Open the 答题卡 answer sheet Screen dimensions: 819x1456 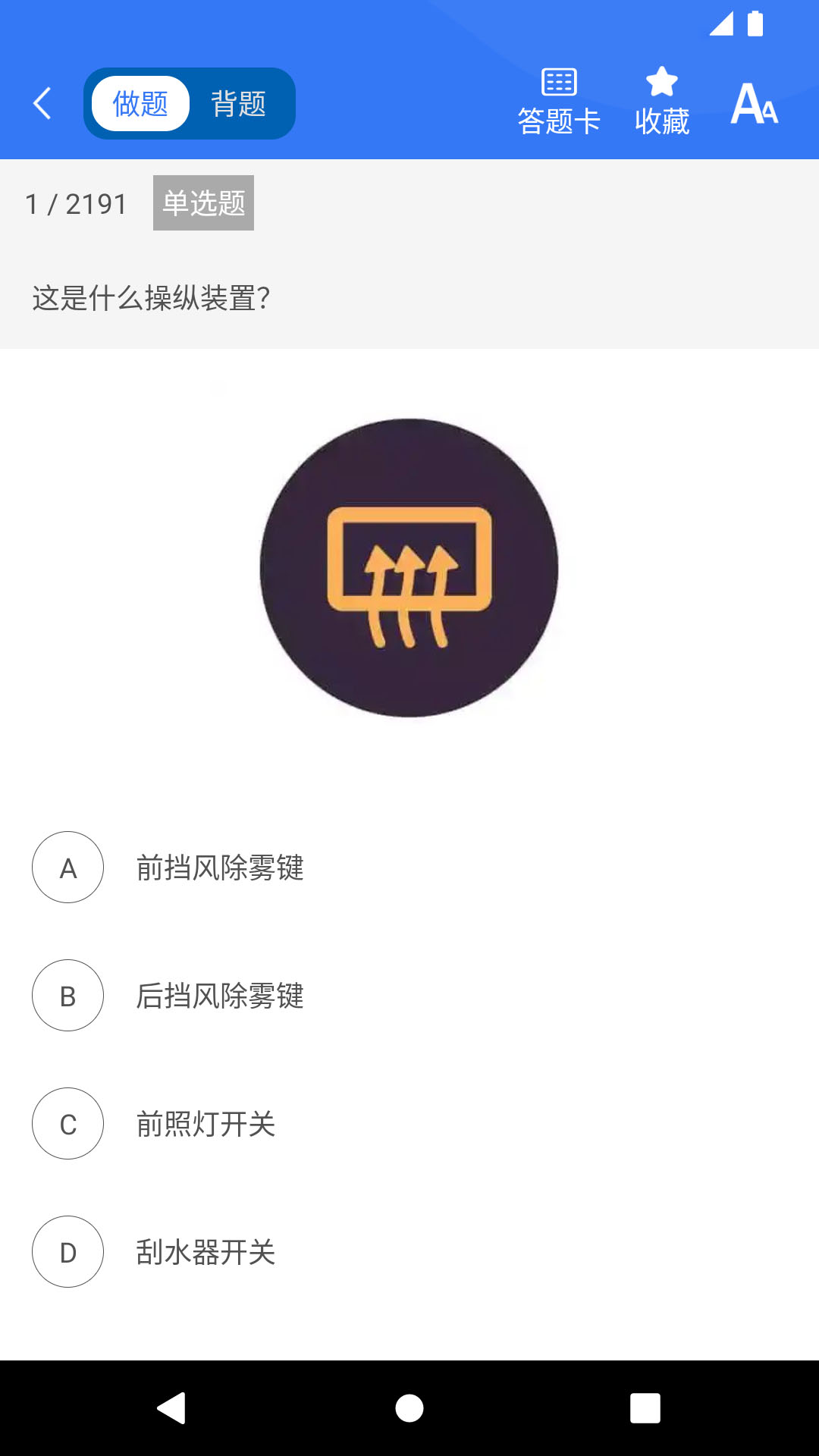coord(559,99)
